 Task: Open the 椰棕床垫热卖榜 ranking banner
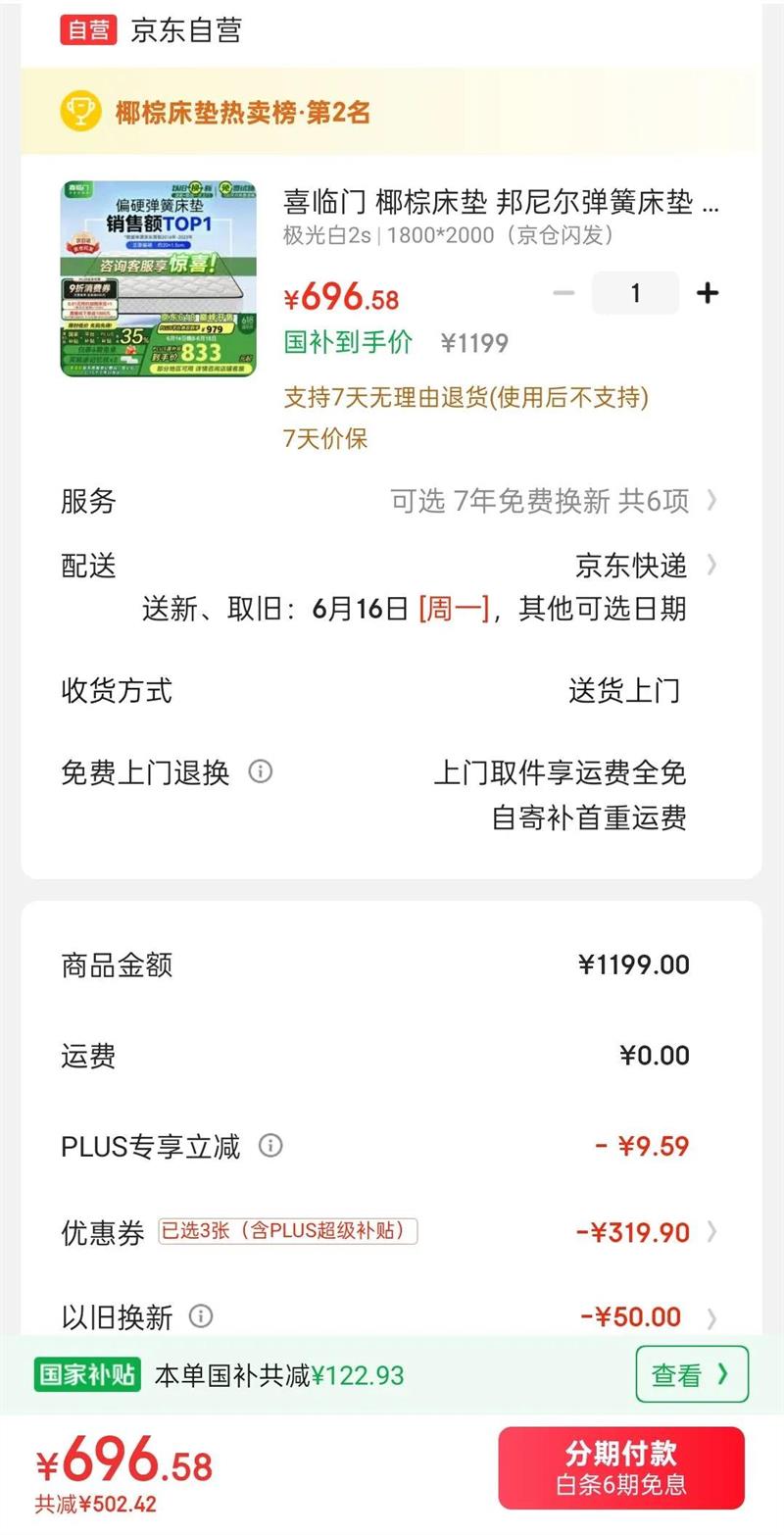coord(390,112)
